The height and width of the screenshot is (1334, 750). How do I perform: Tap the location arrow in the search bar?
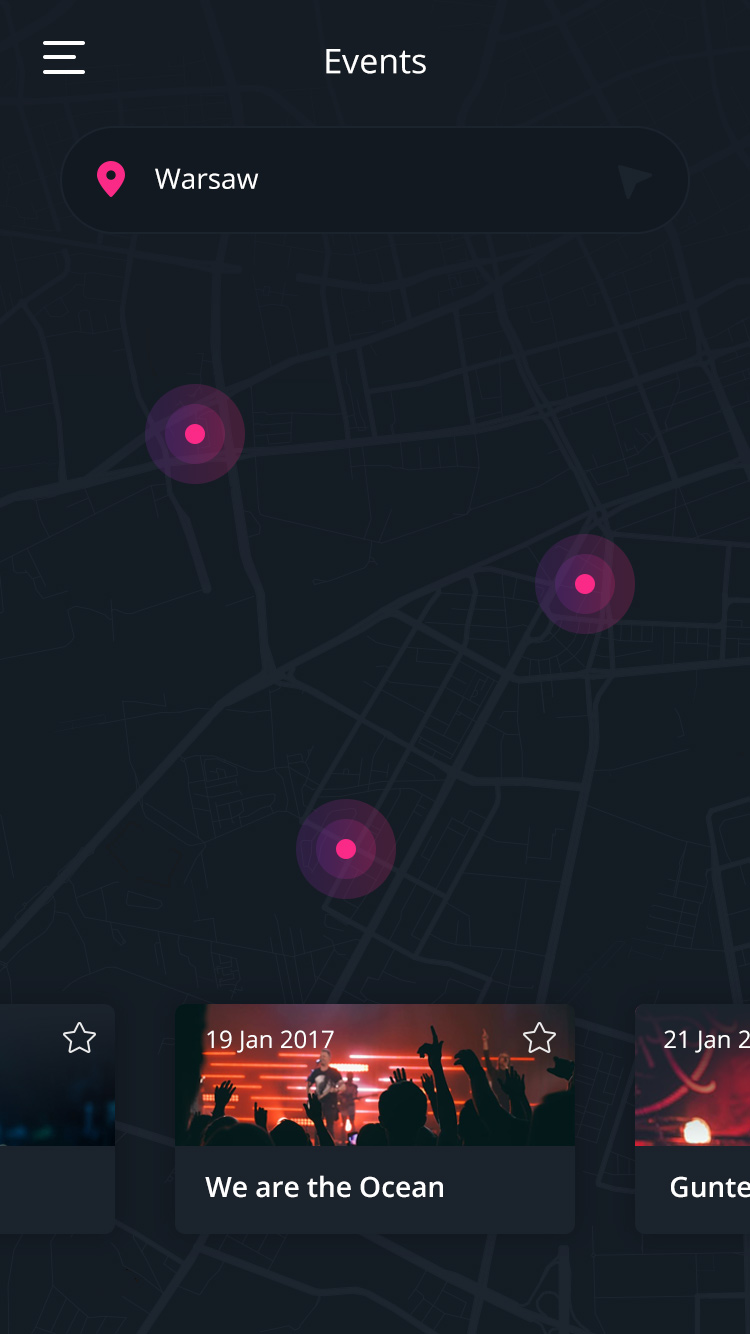[x=634, y=181]
